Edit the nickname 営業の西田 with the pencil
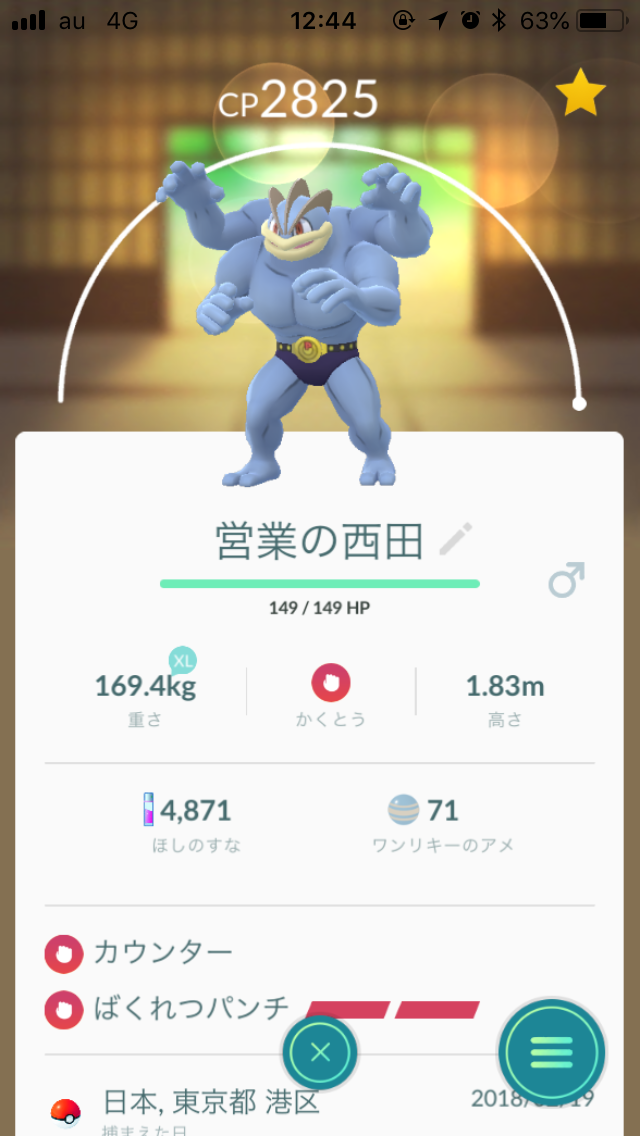 coord(456,540)
